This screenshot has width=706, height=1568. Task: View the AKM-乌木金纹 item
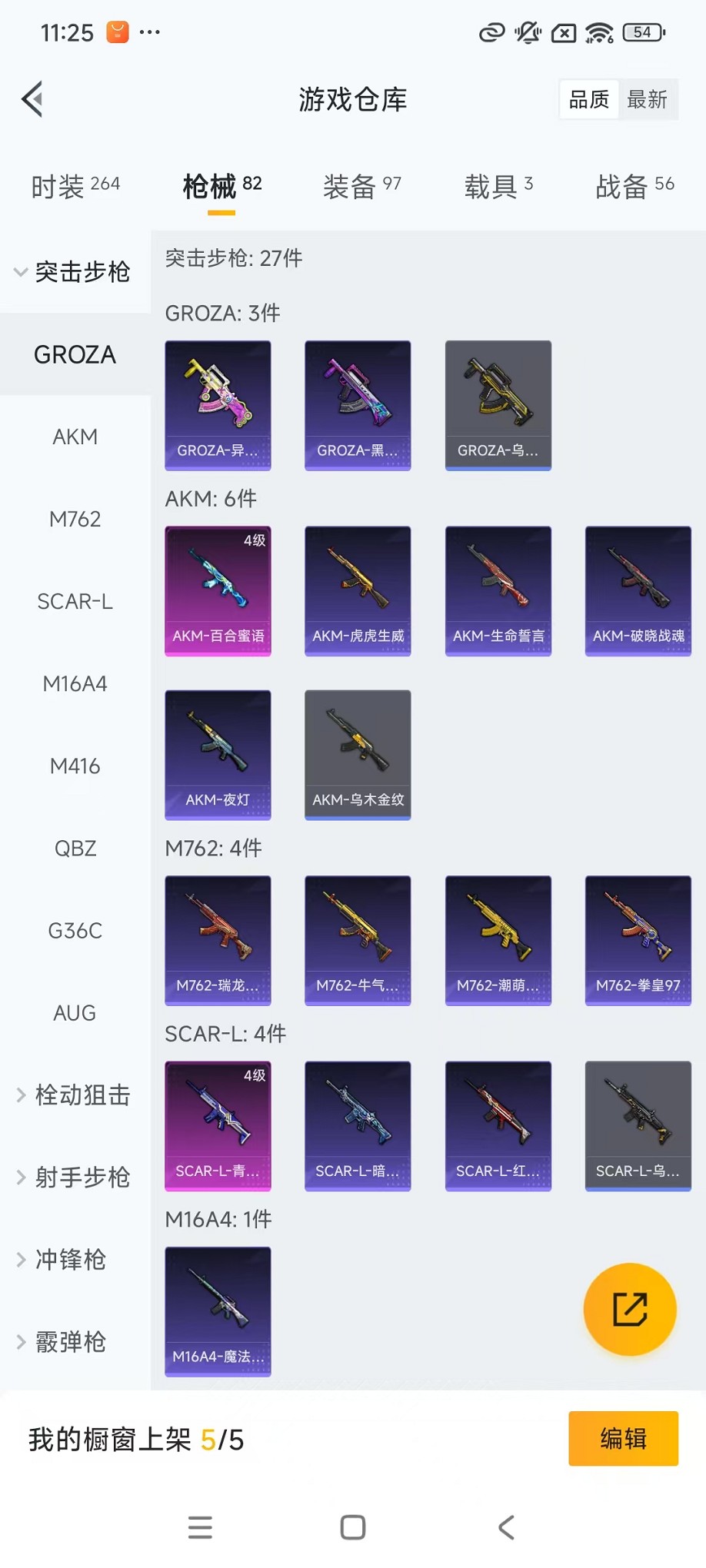coord(358,754)
